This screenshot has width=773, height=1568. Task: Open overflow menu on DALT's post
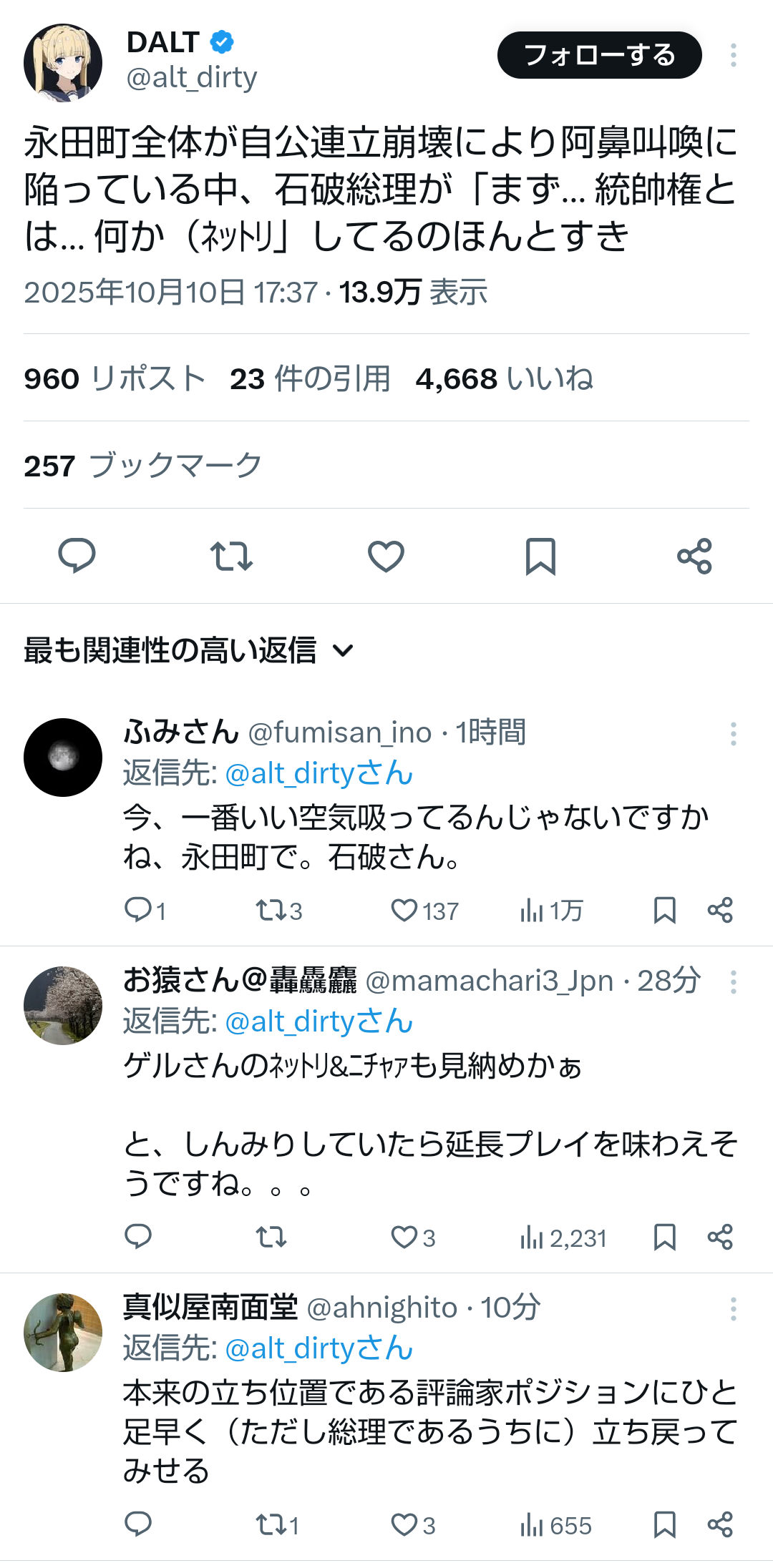pos(733,55)
